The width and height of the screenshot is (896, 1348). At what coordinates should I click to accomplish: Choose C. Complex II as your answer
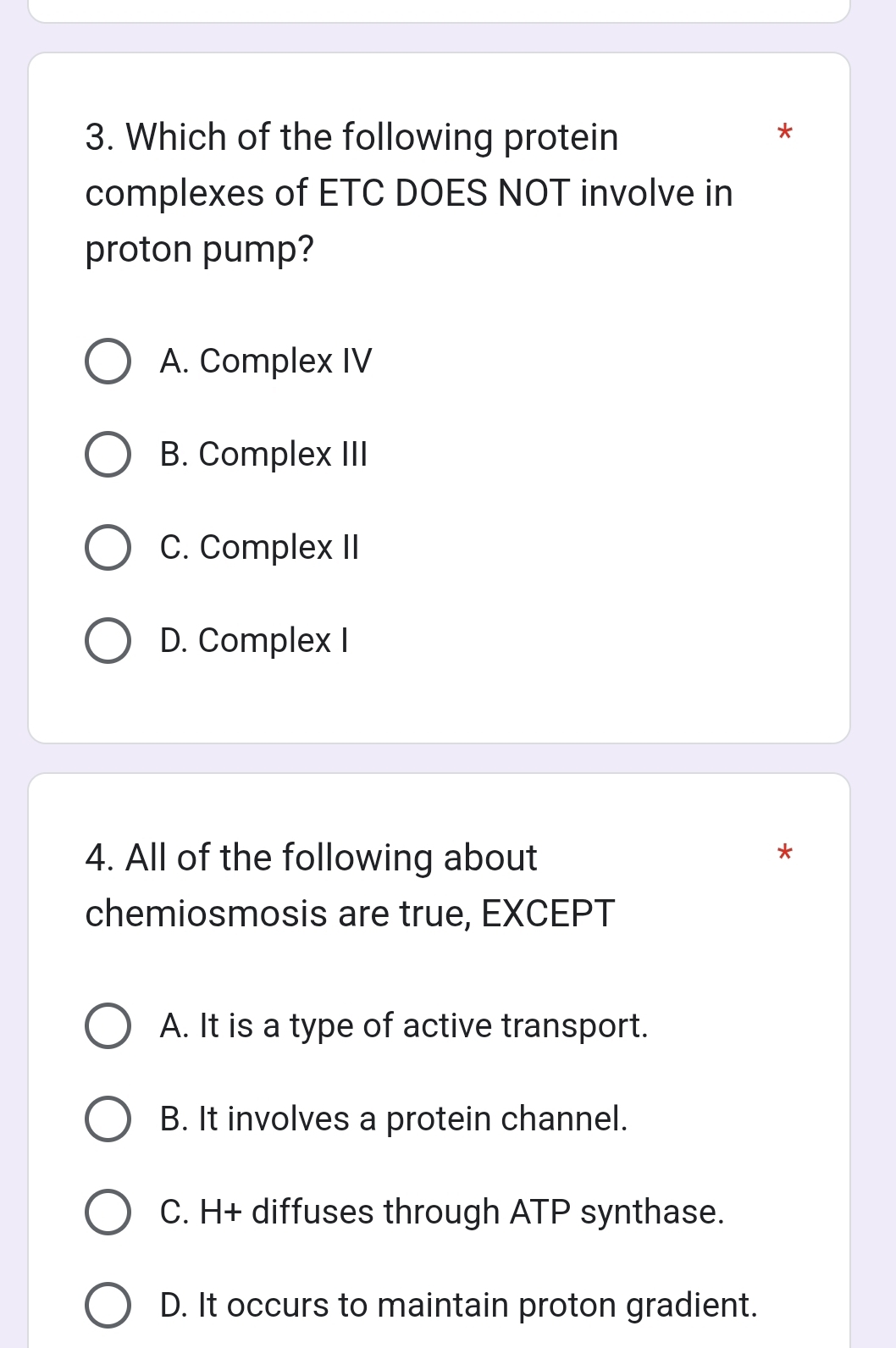point(108,548)
